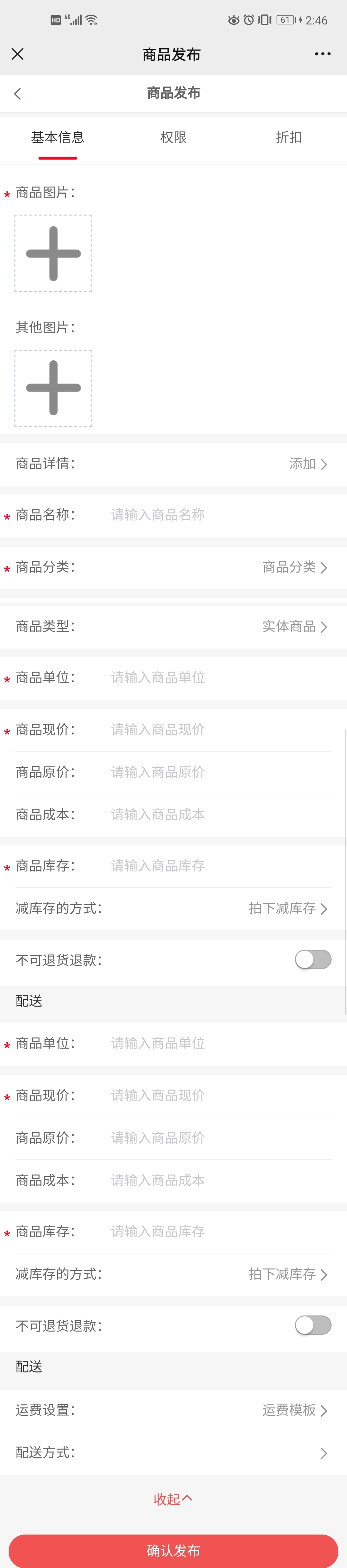This screenshot has height=1568, width=347.
Task: Collapse the form with 收起
Action: coord(173,1499)
